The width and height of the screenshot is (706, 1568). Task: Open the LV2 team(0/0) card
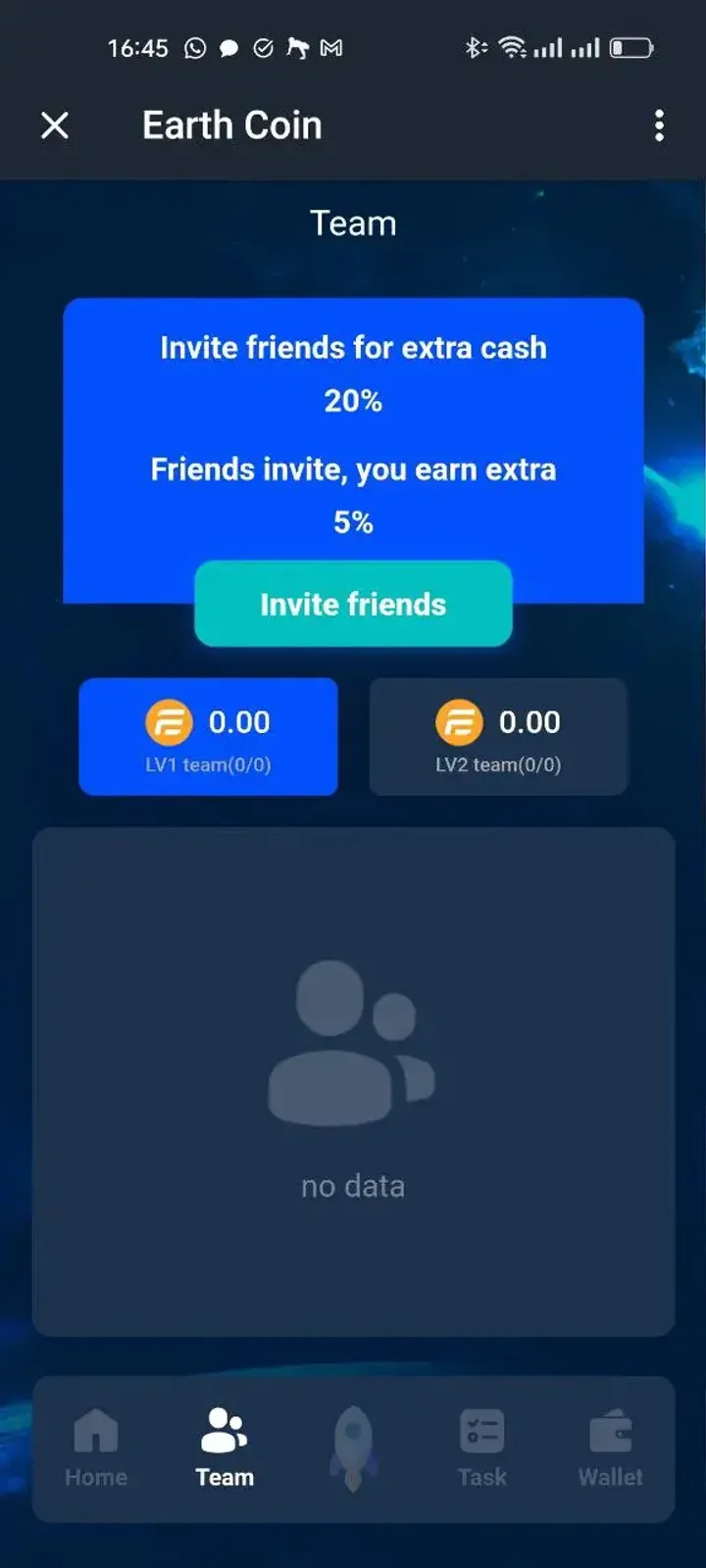[498, 737]
